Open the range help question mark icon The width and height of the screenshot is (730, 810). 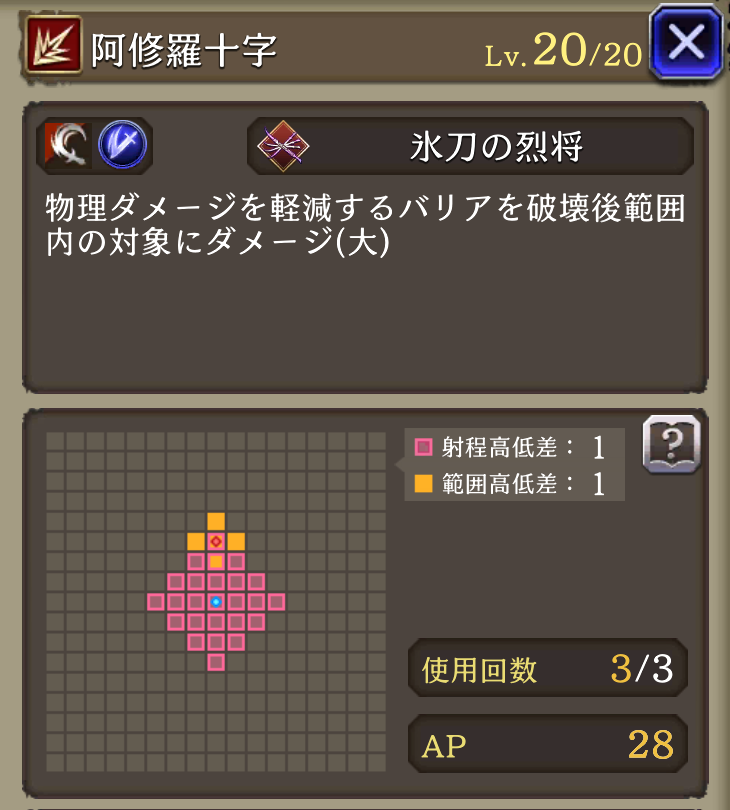coord(671,444)
